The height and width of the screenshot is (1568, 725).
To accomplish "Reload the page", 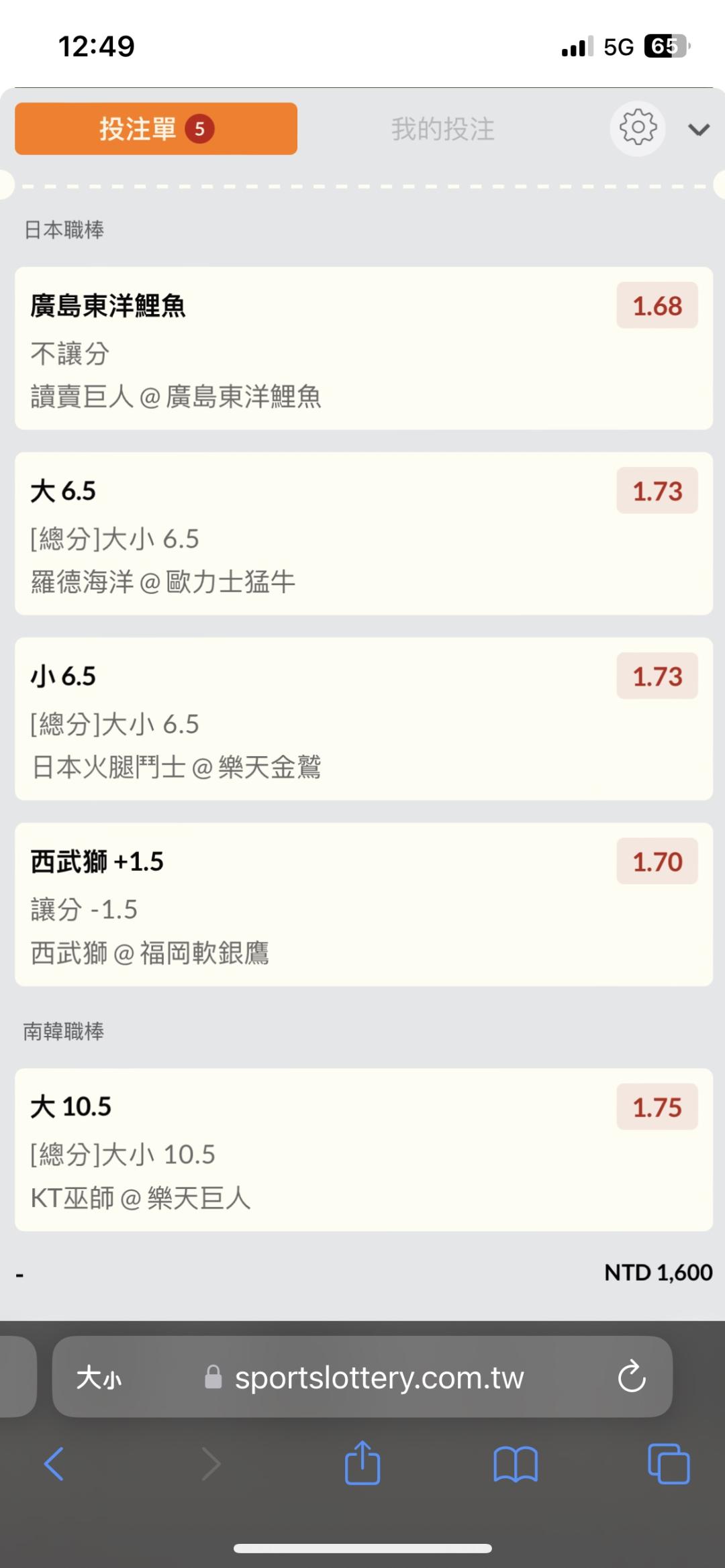I will (x=631, y=1377).
